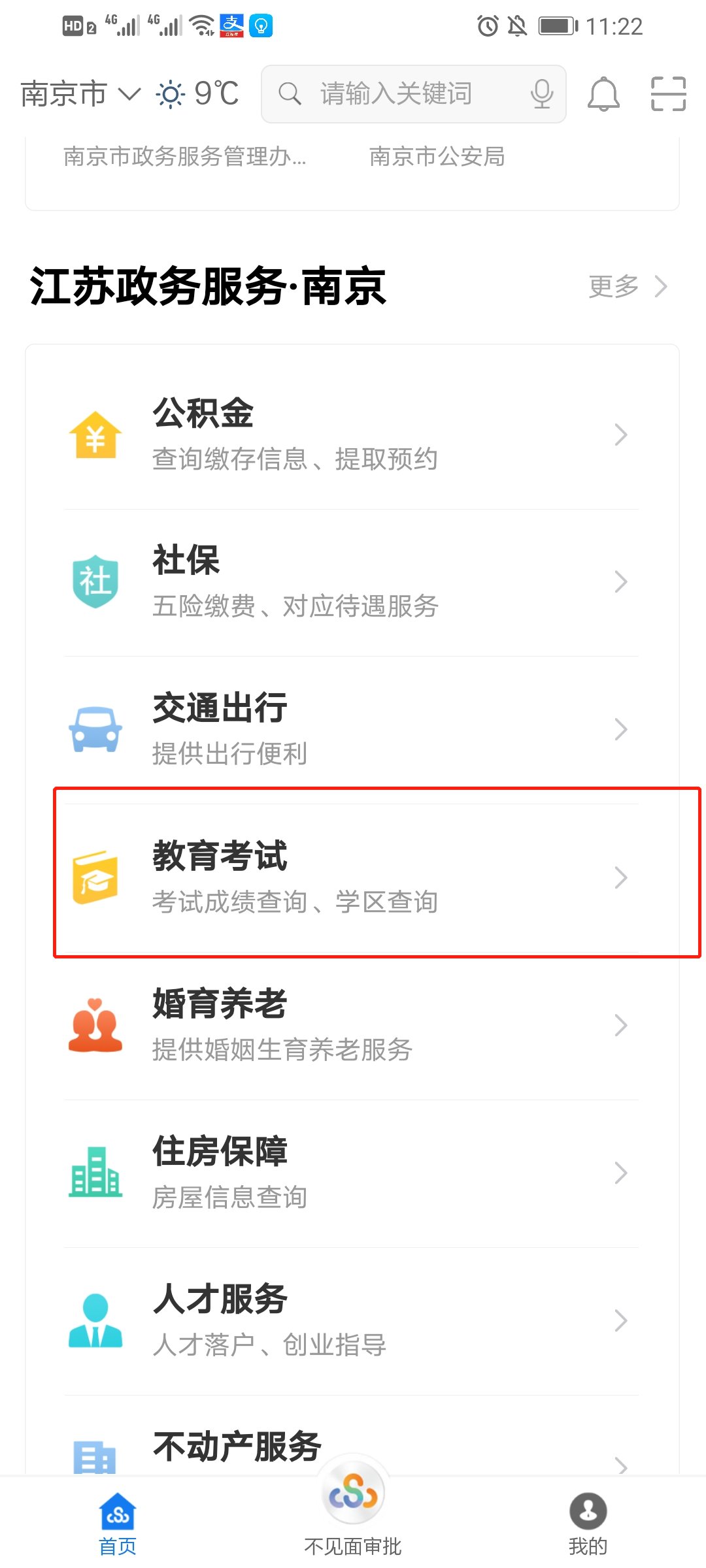Tap 南京市政务服务管理办 department link
The width and height of the screenshot is (706, 1568).
pos(184,157)
